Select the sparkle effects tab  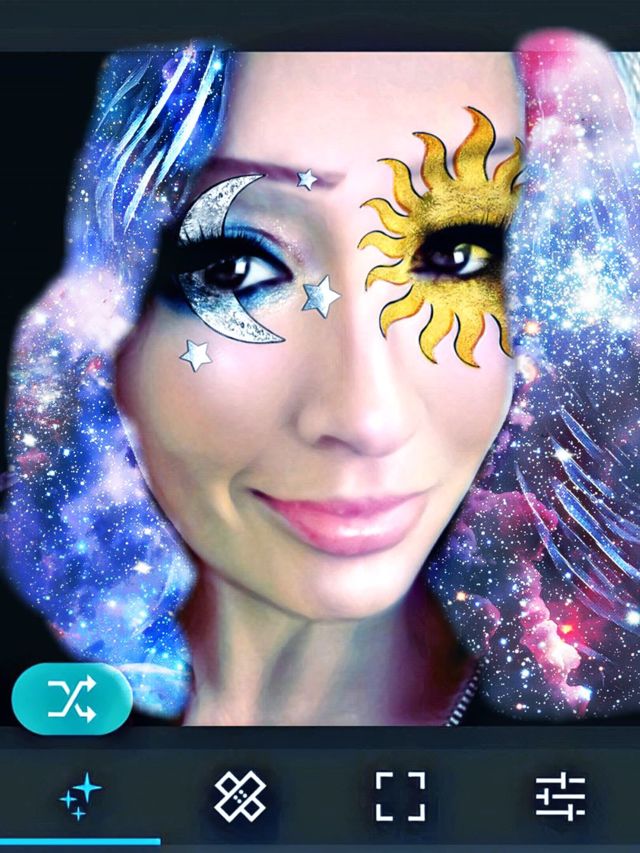click(80, 797)
